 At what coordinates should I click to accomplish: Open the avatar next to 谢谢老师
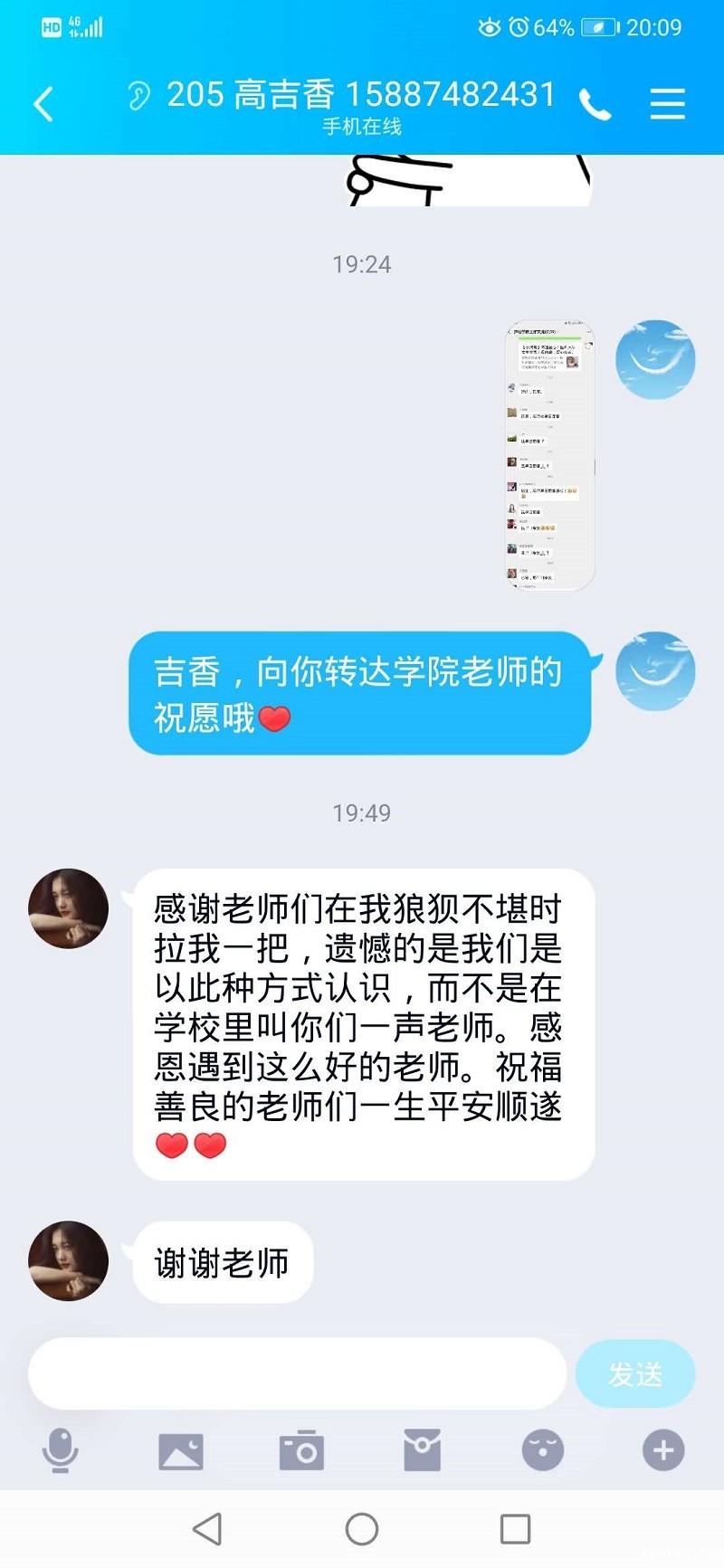[69, 1261]
